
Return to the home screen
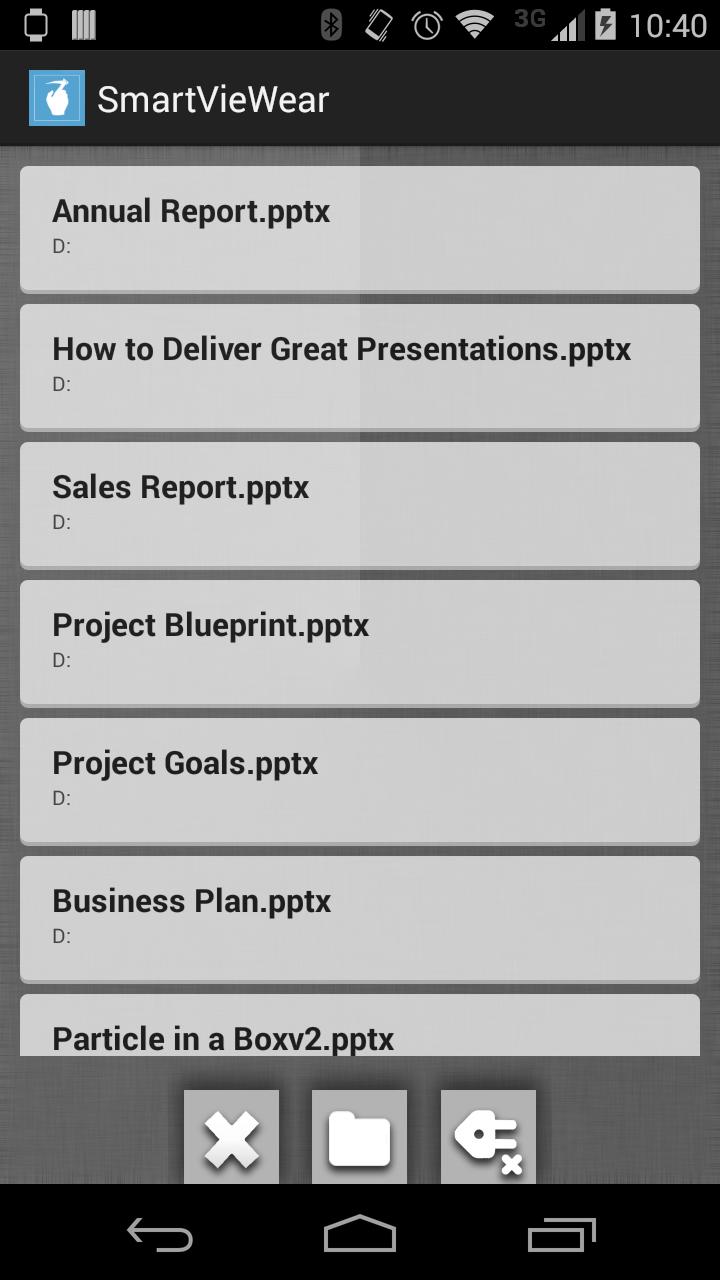coord(359,1236)
